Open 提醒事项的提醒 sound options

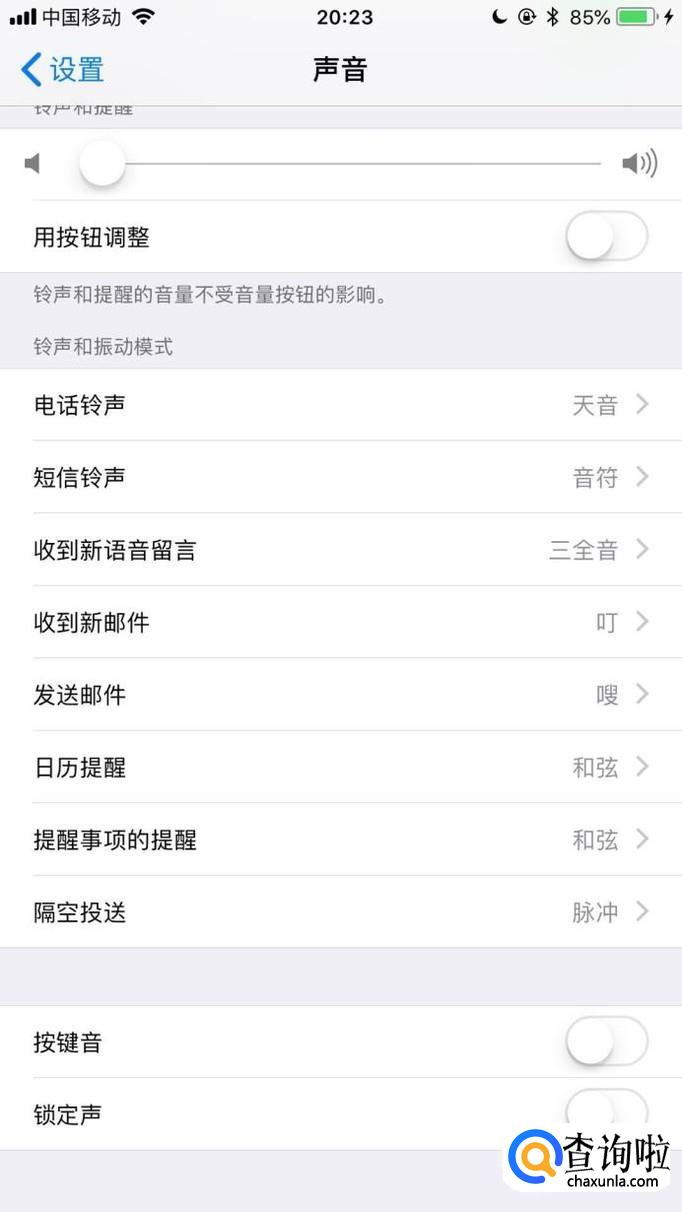tap(340, 839)
